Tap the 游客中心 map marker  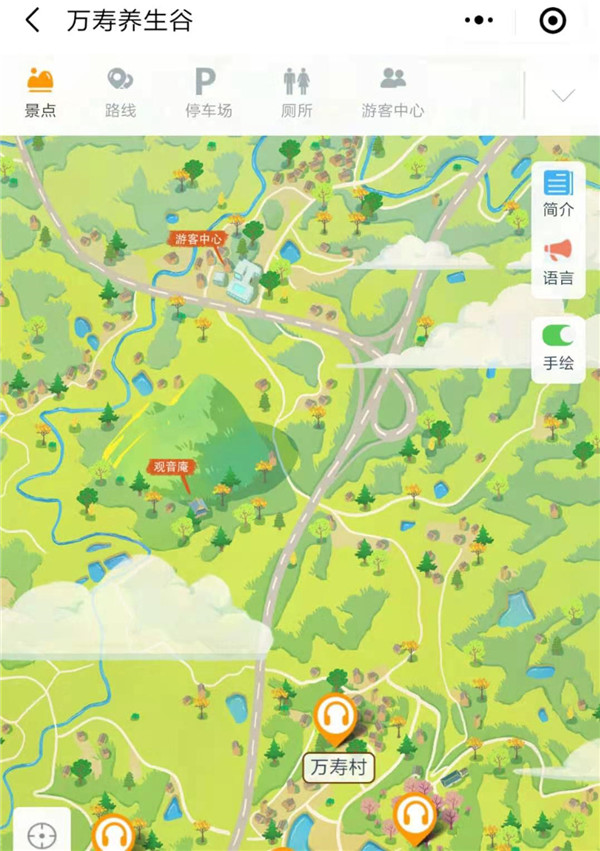tap(198, 240)
